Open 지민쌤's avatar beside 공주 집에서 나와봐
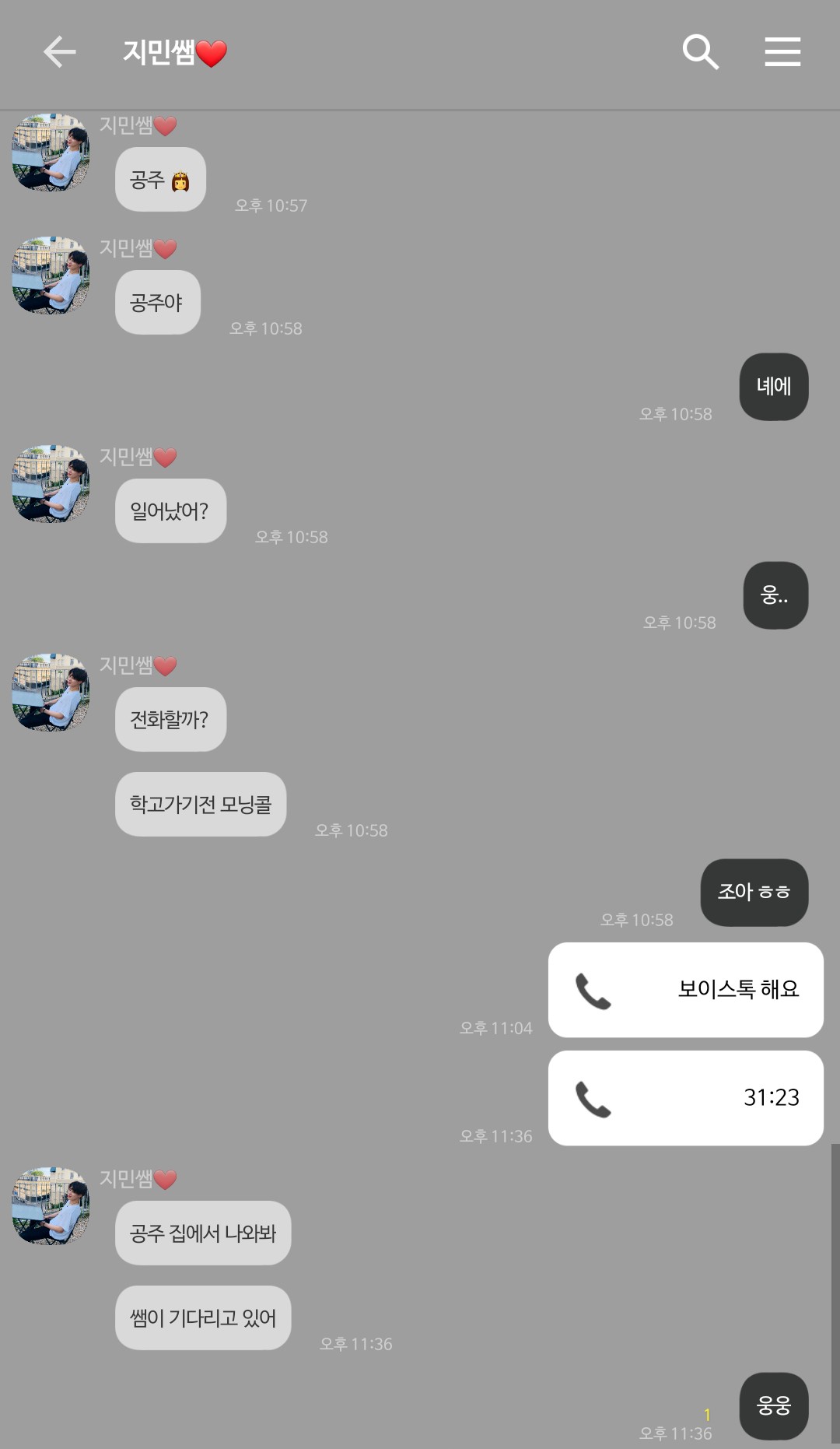Viewport: 840px width, 1449px height. (x=51, y=1205)
